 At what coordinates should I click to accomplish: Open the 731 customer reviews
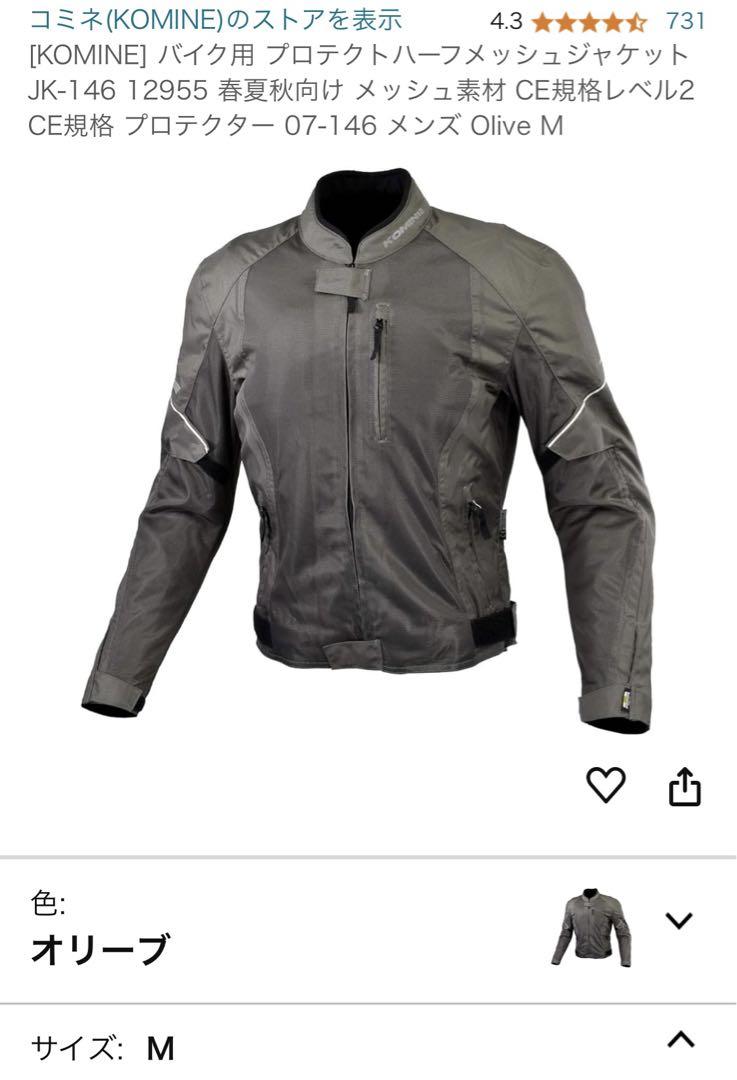[x=685, y=20]
